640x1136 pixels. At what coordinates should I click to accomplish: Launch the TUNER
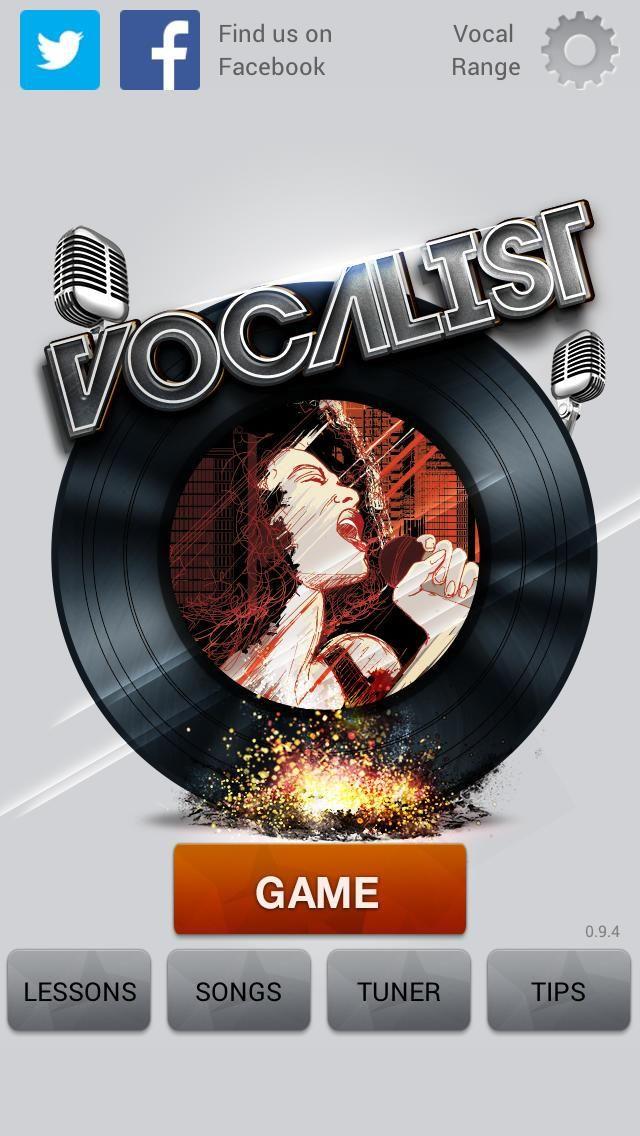tap(399, 991)
